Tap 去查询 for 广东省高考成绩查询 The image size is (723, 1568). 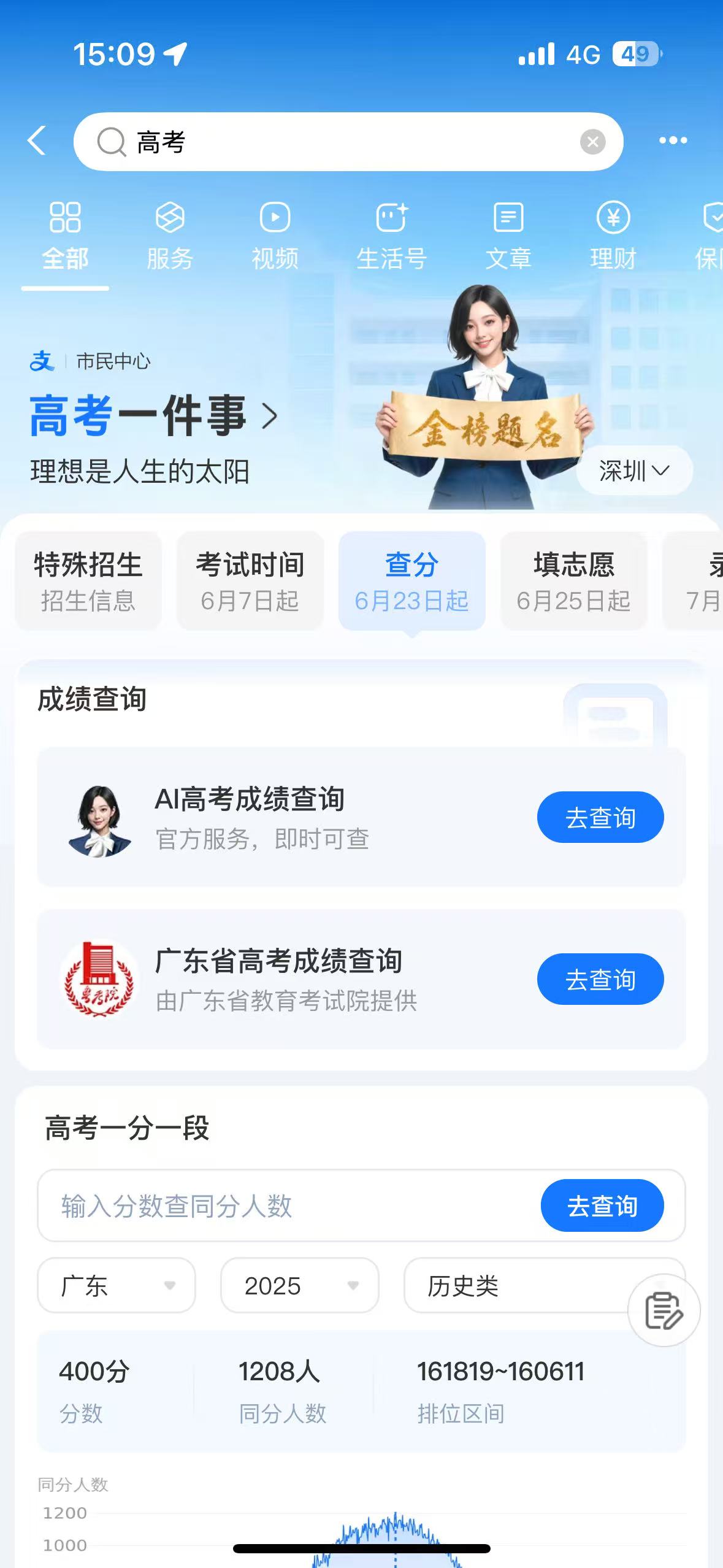[x=600, y=979]
